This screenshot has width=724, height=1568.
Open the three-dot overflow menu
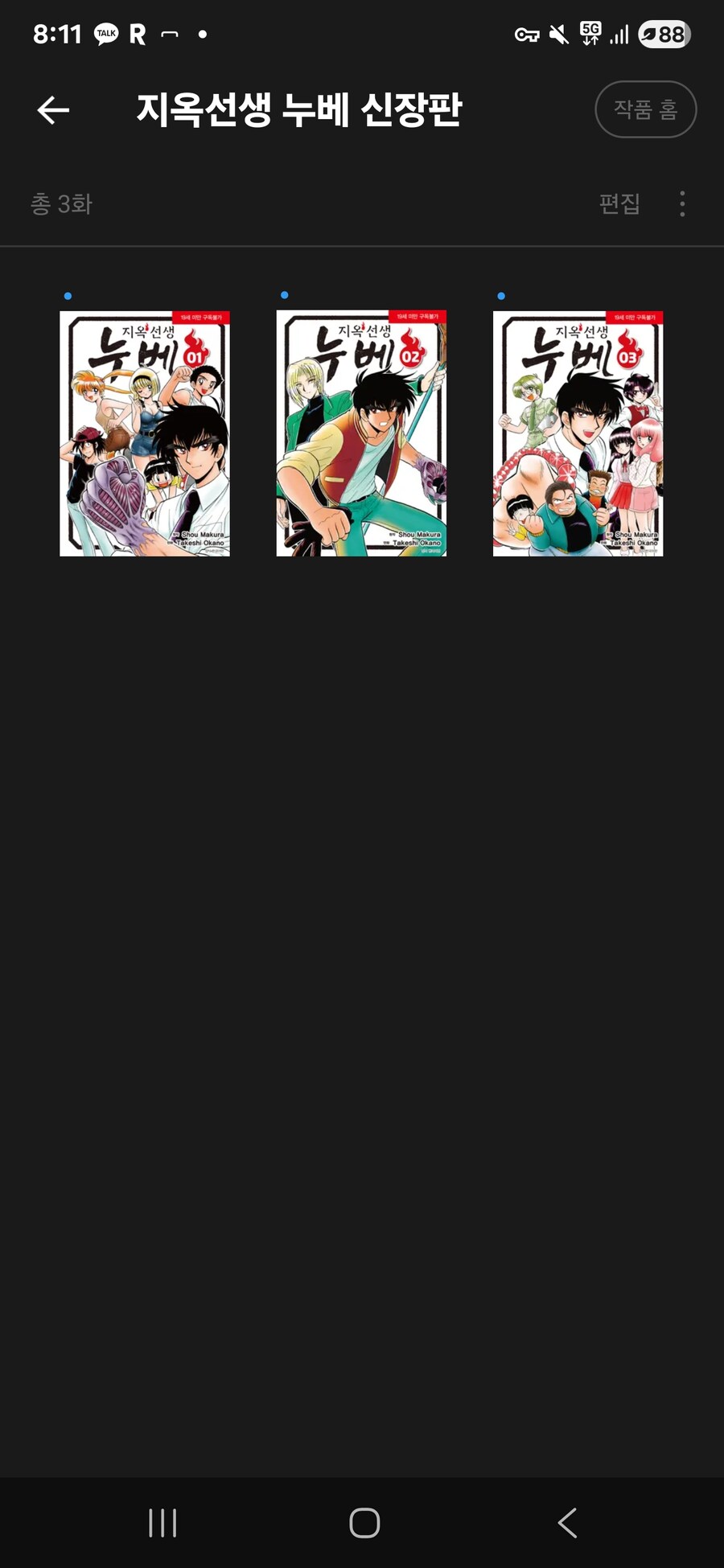click(x=682, y=203)
